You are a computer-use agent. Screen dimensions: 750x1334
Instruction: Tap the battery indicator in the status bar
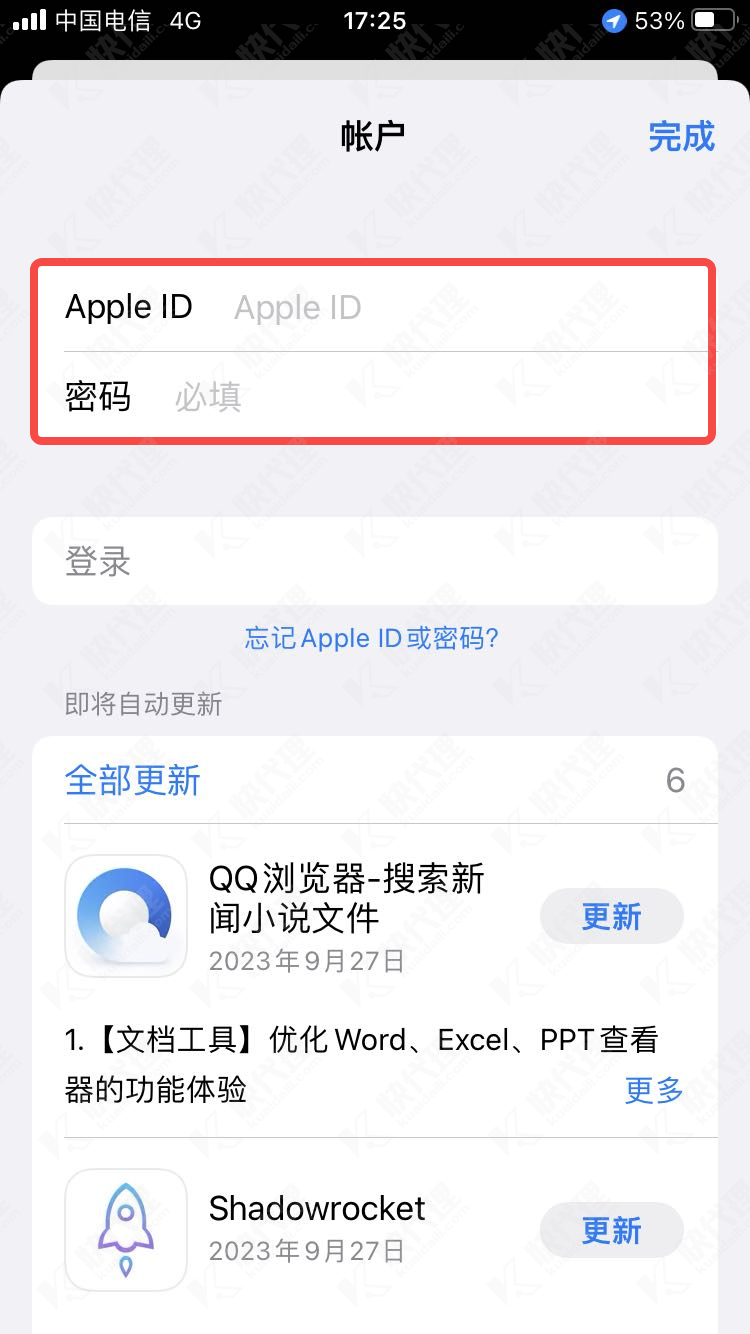[x=713, y=21]
